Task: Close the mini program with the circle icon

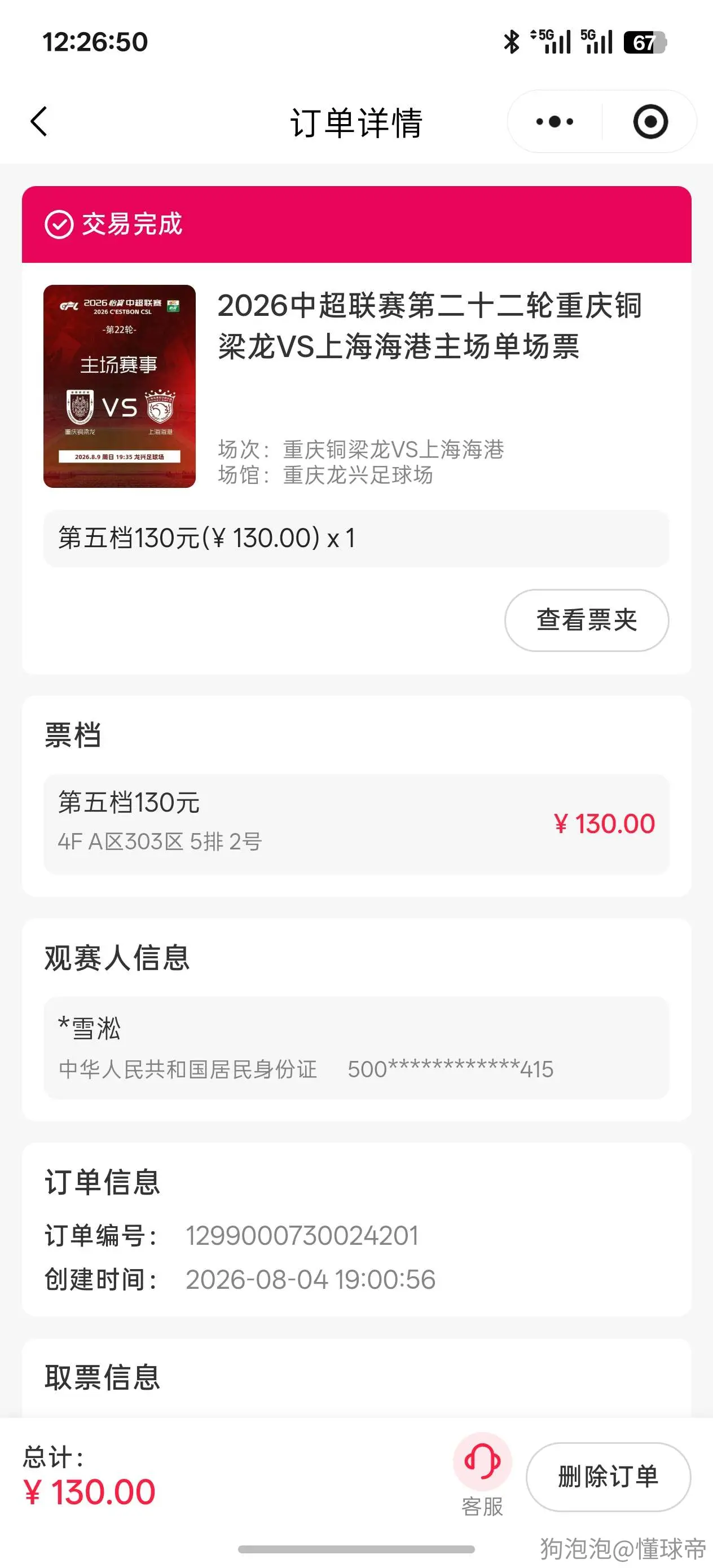Action: click(650, 122)
